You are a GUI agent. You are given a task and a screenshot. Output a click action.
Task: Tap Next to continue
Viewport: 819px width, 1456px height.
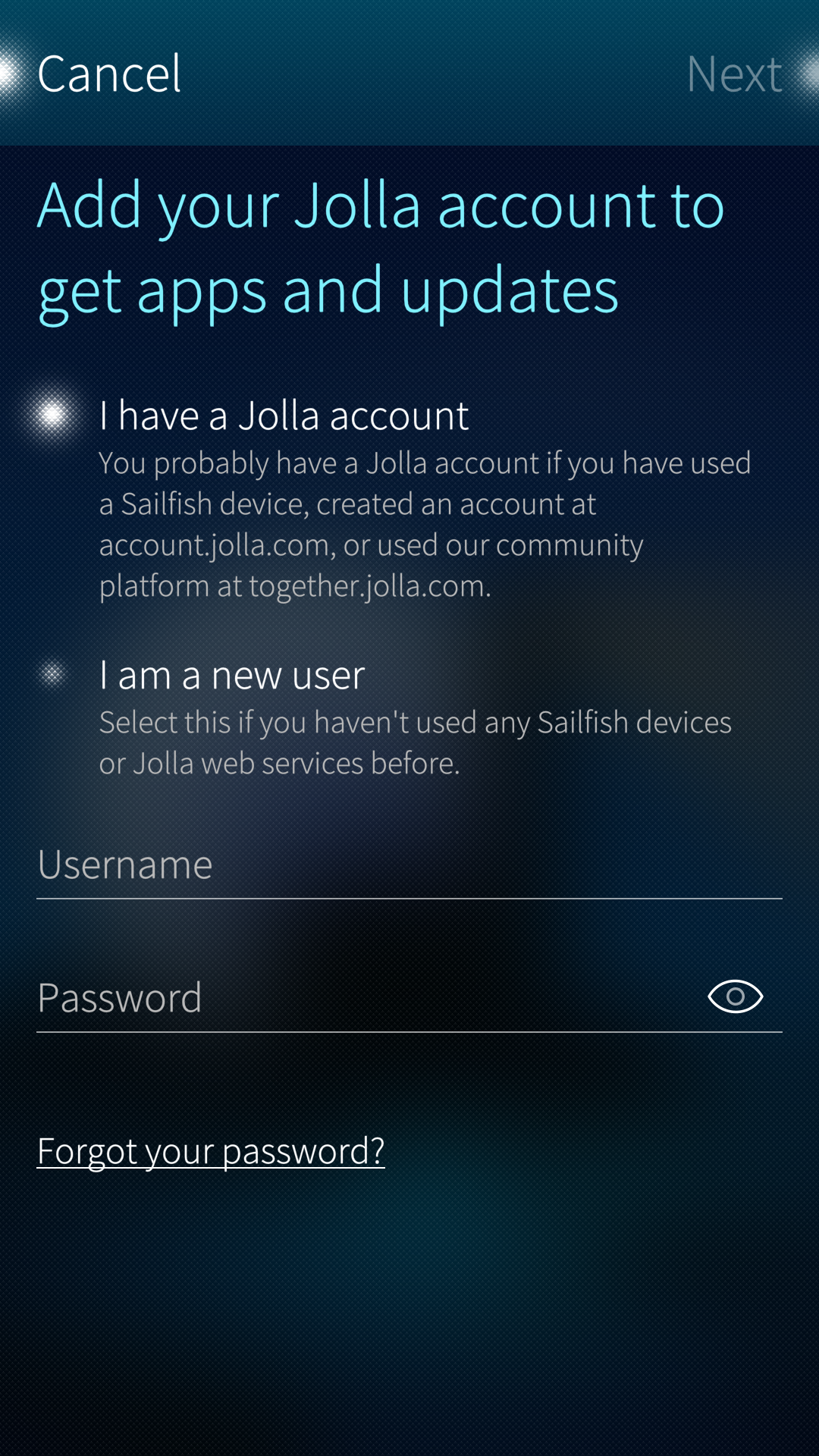(733, 74)
